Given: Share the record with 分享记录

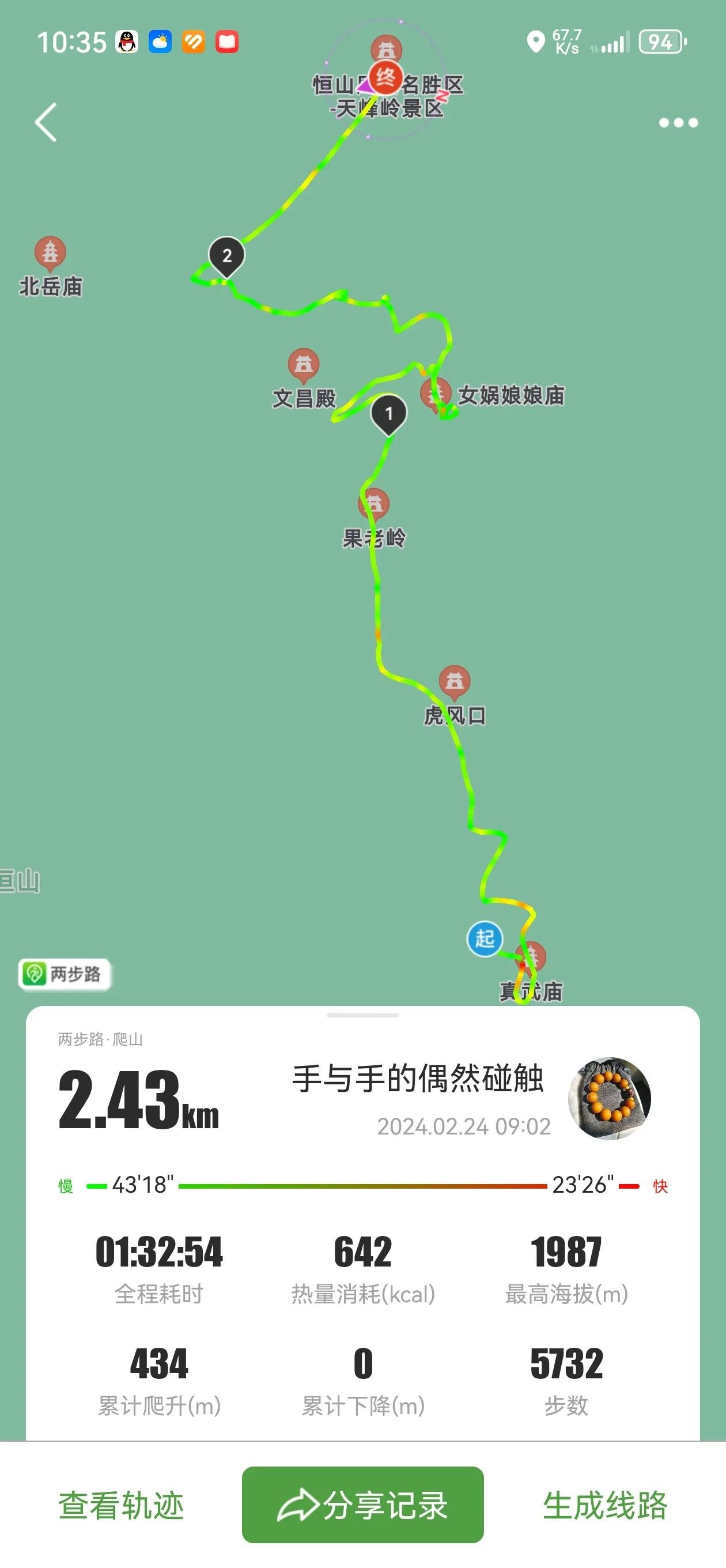Looking at the screenshot, I should [x=362, y=1505].
